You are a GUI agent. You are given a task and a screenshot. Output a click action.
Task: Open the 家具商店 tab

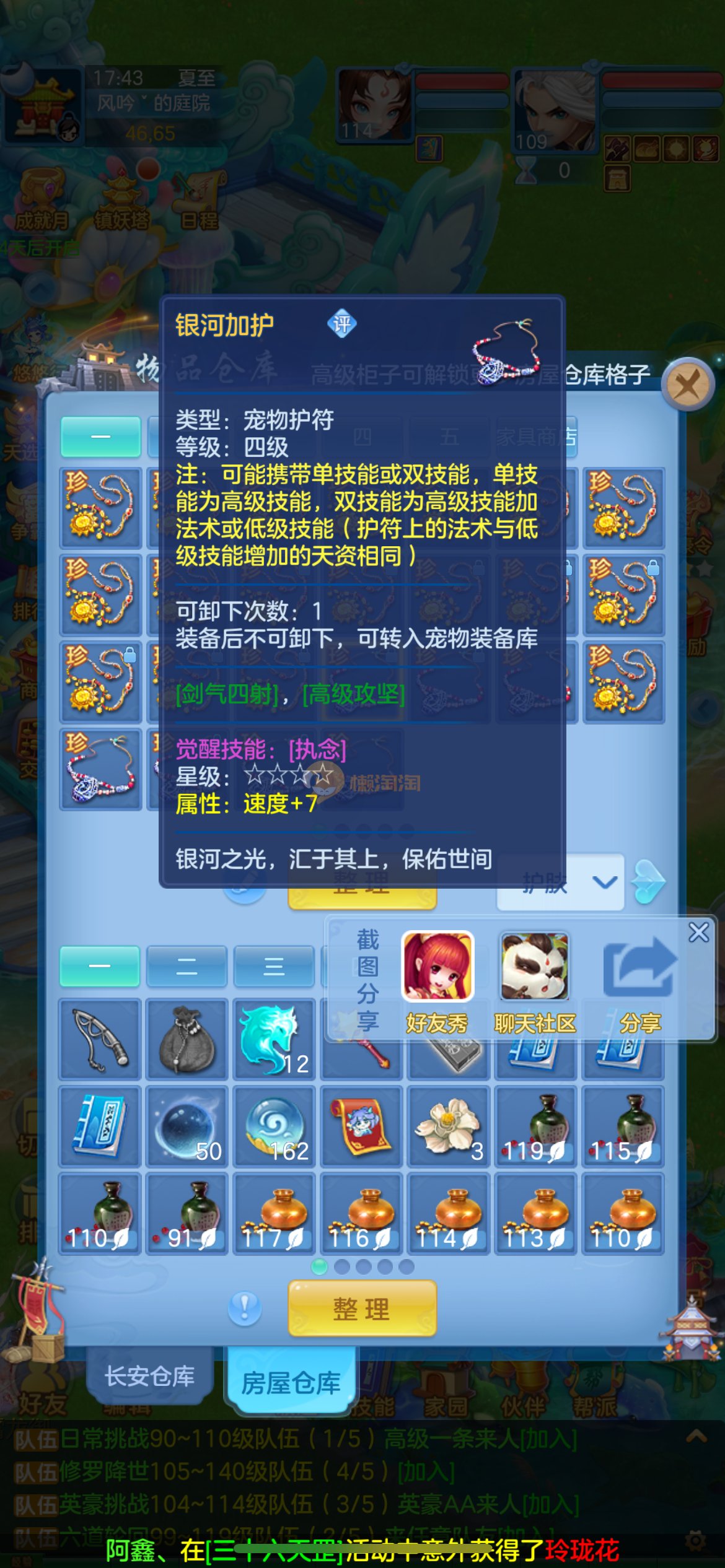[x=537, y=437]
